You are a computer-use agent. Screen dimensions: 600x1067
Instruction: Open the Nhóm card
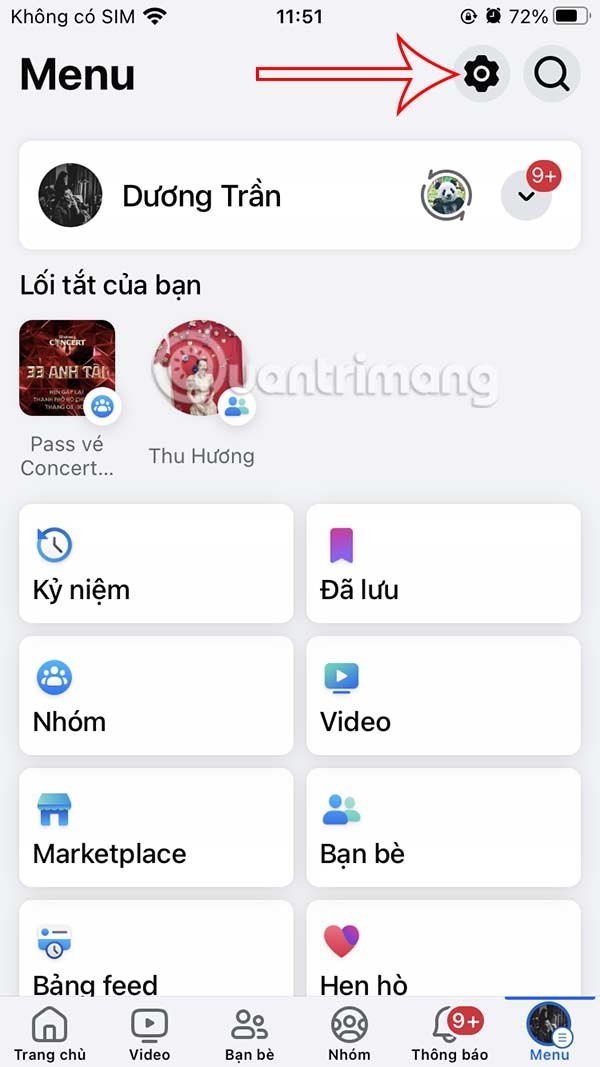156,696
